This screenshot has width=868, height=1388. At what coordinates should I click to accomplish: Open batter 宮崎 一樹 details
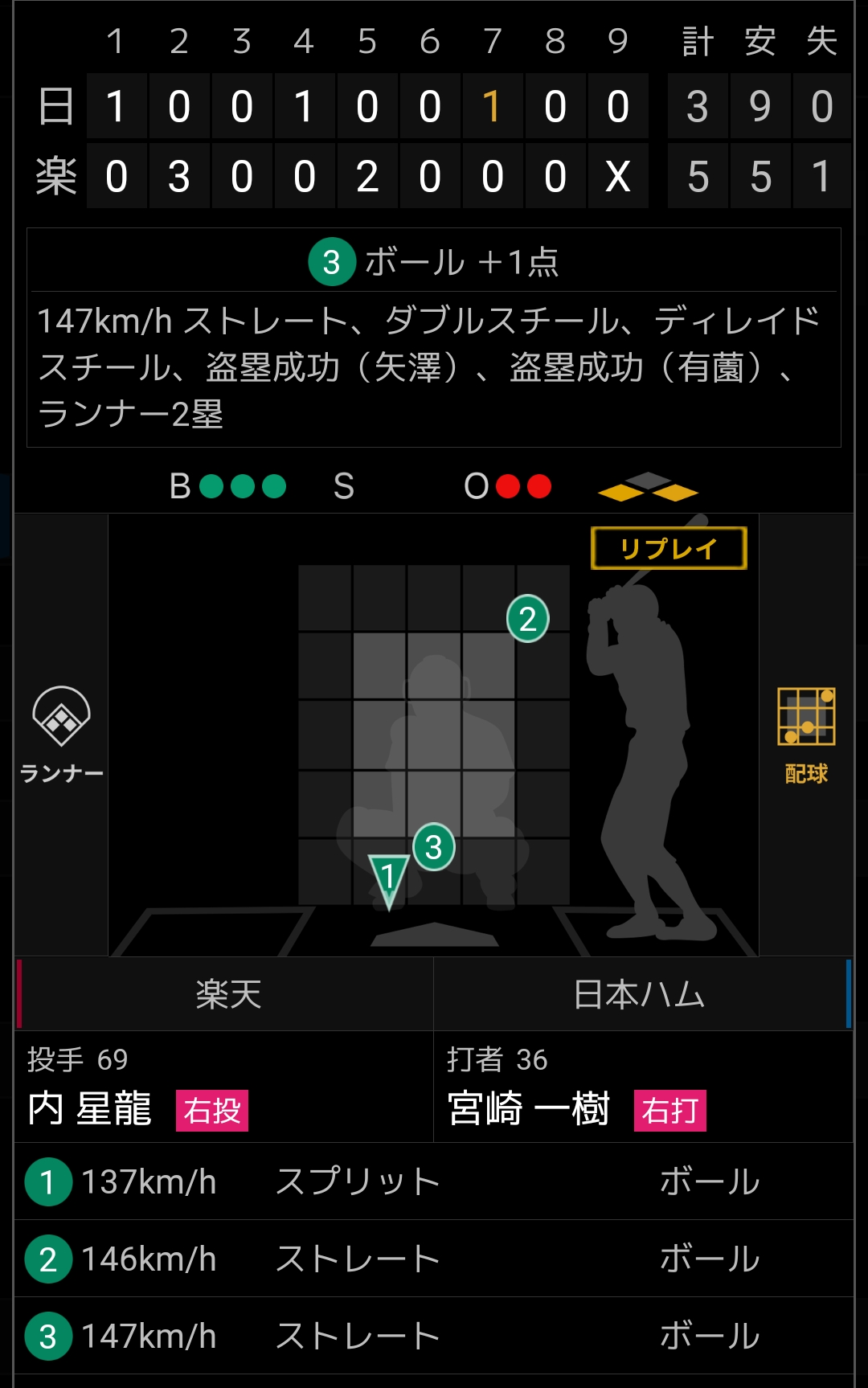pos(643,1087)
